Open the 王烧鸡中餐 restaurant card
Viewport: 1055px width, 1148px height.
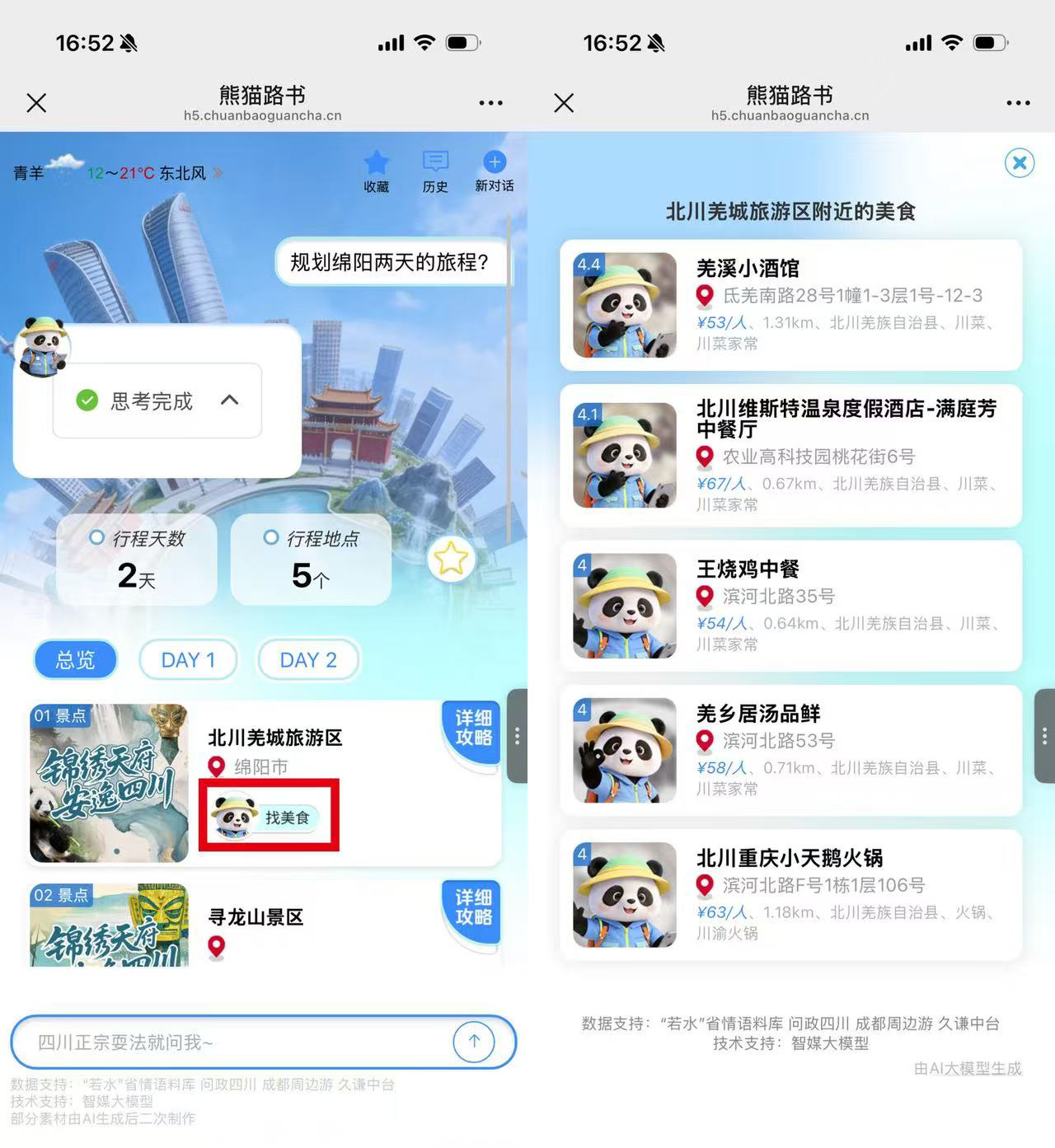(790, 606)
